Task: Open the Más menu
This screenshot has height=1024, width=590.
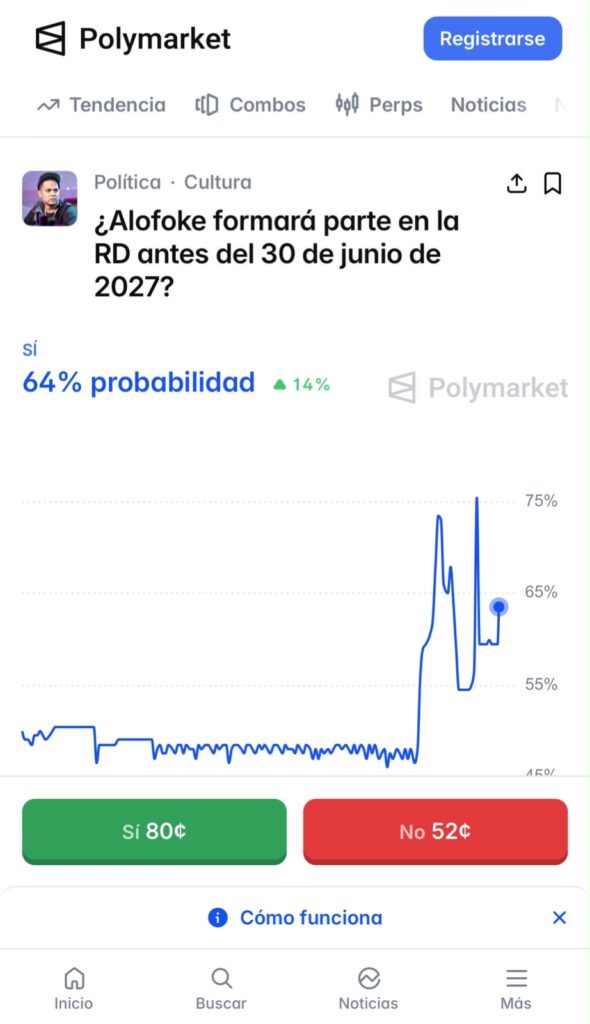Action: click(516, 988)
